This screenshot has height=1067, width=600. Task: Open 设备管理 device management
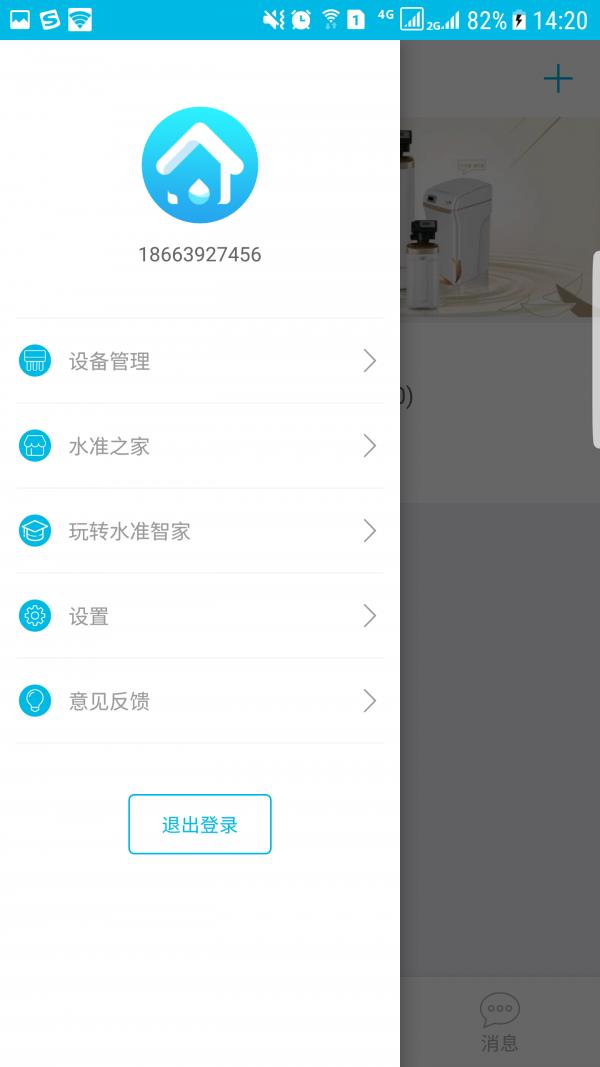pos(199,361)
